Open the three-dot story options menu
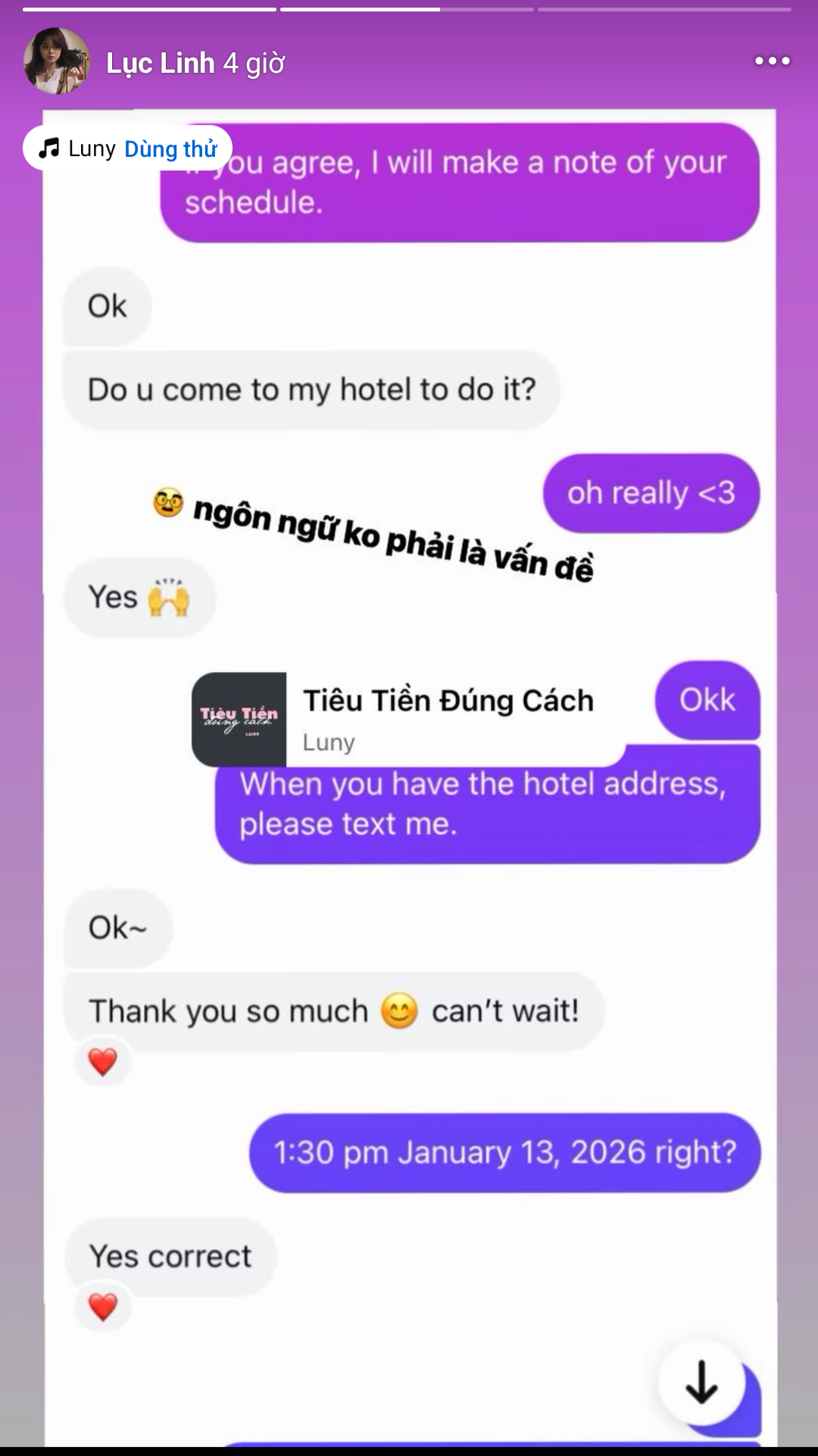 772,61
